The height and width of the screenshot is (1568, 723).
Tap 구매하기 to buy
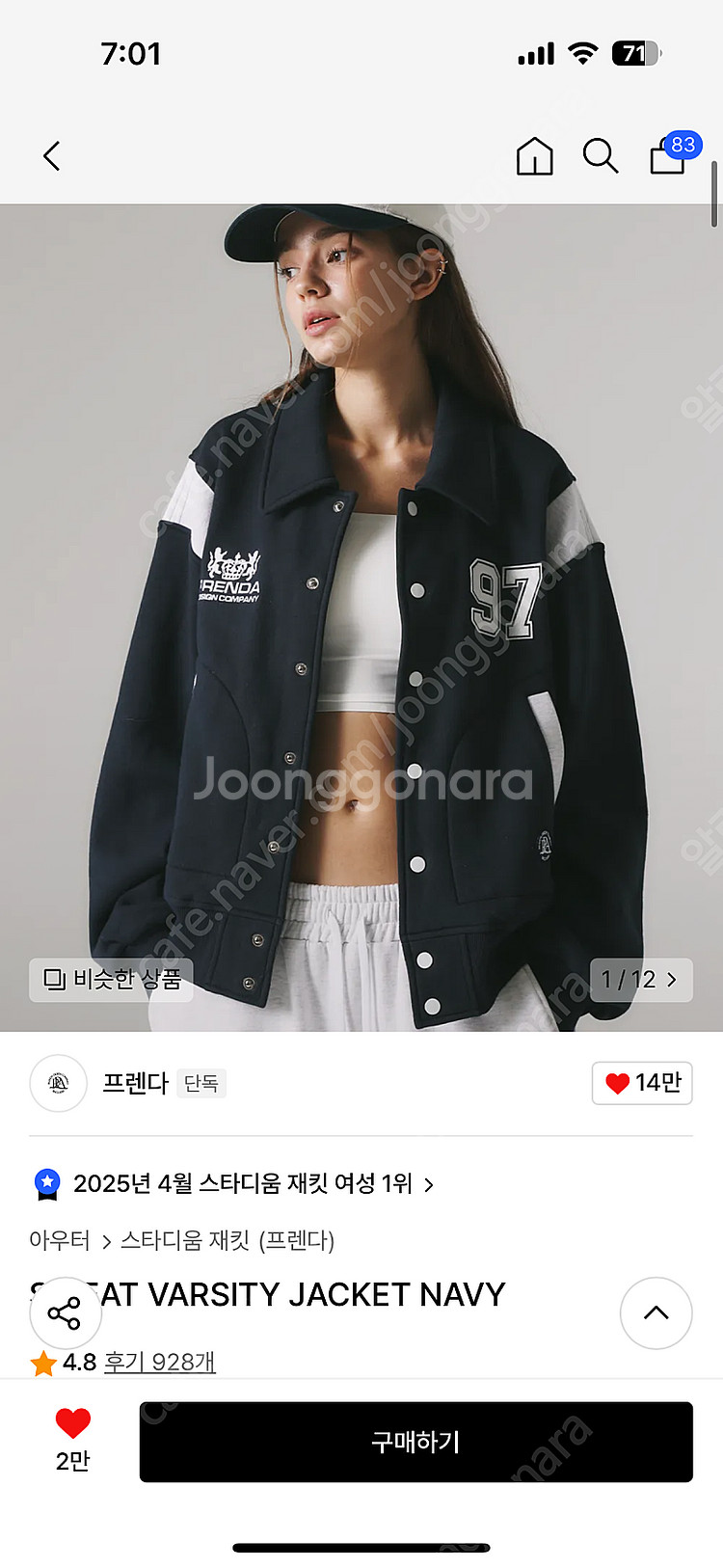coord(416,1442)
